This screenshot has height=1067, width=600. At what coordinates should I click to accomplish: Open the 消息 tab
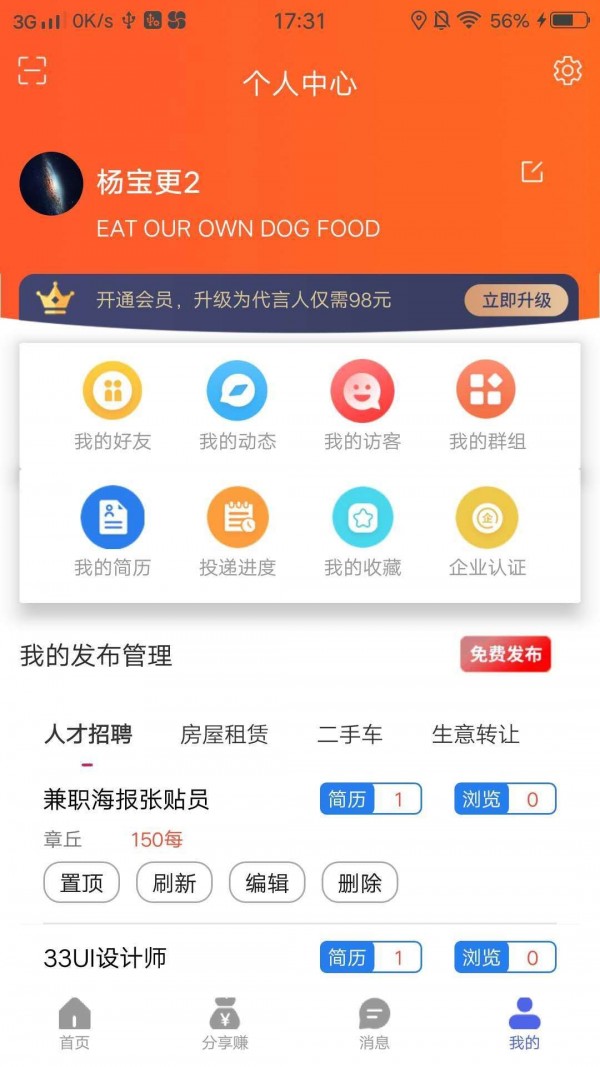pyautogui.click(x=374, y=1024)
